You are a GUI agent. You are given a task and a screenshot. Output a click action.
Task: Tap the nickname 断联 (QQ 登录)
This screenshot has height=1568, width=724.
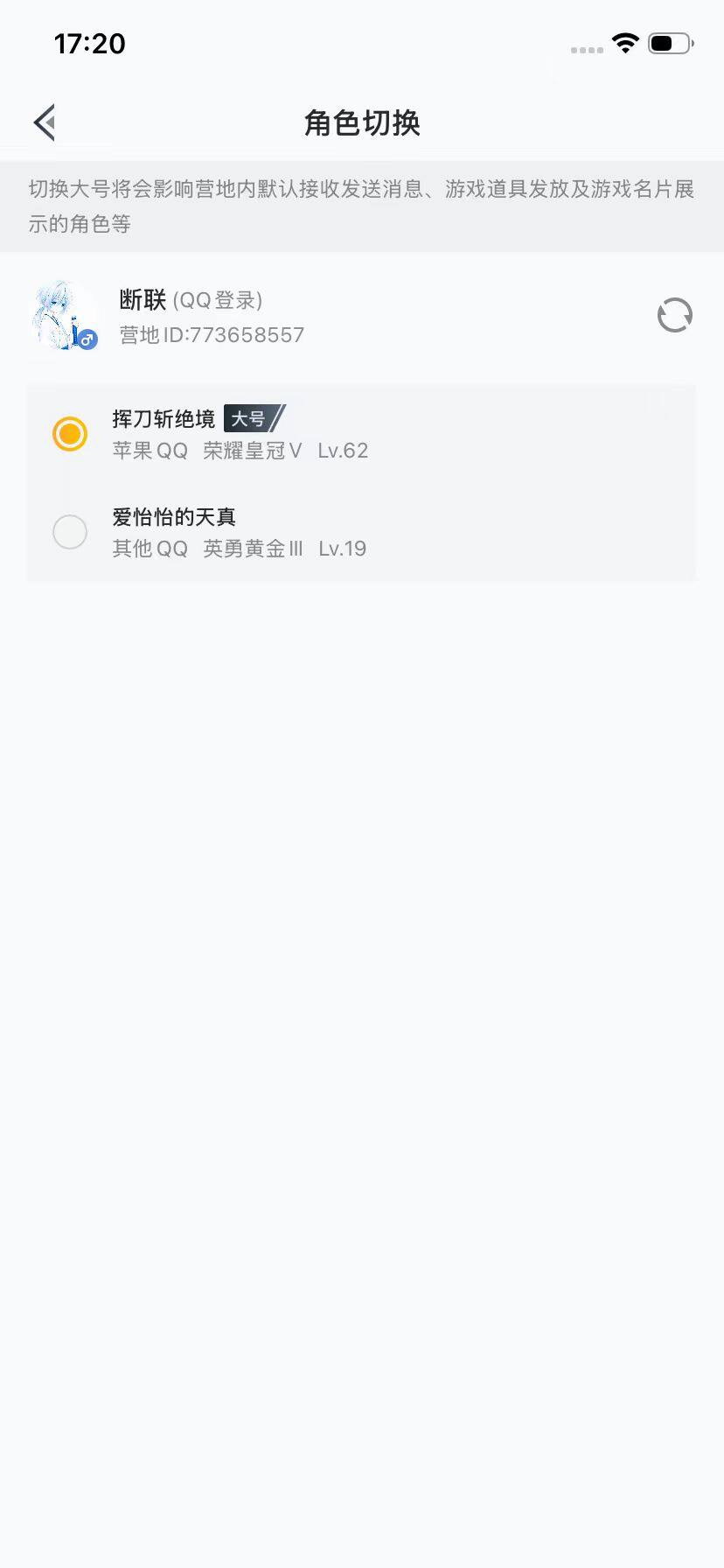click(193, 300)
